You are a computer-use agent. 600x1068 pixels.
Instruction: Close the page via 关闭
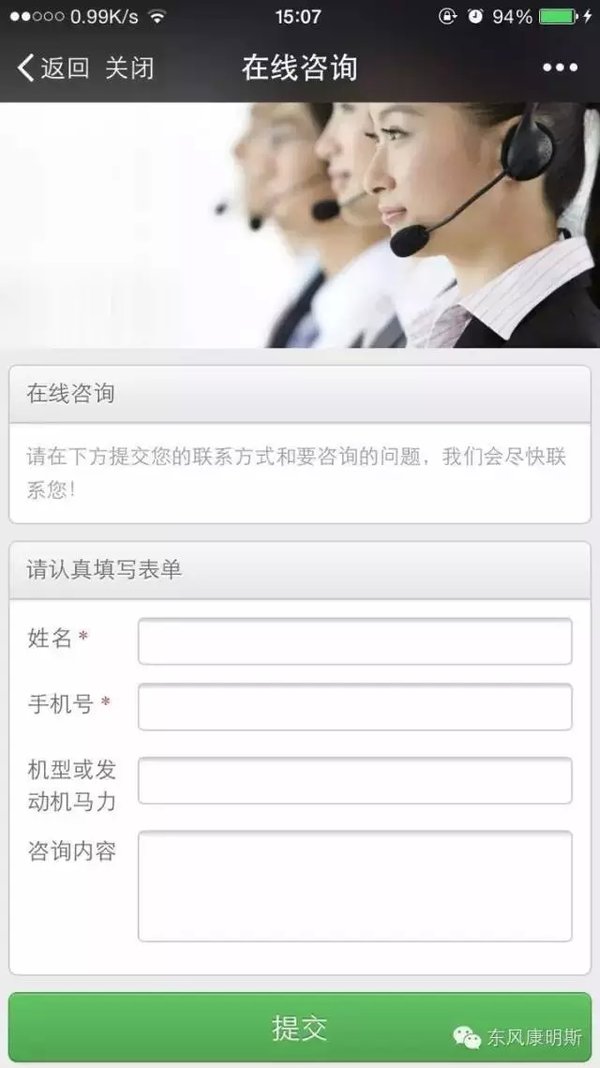click(x=130, y=68)
